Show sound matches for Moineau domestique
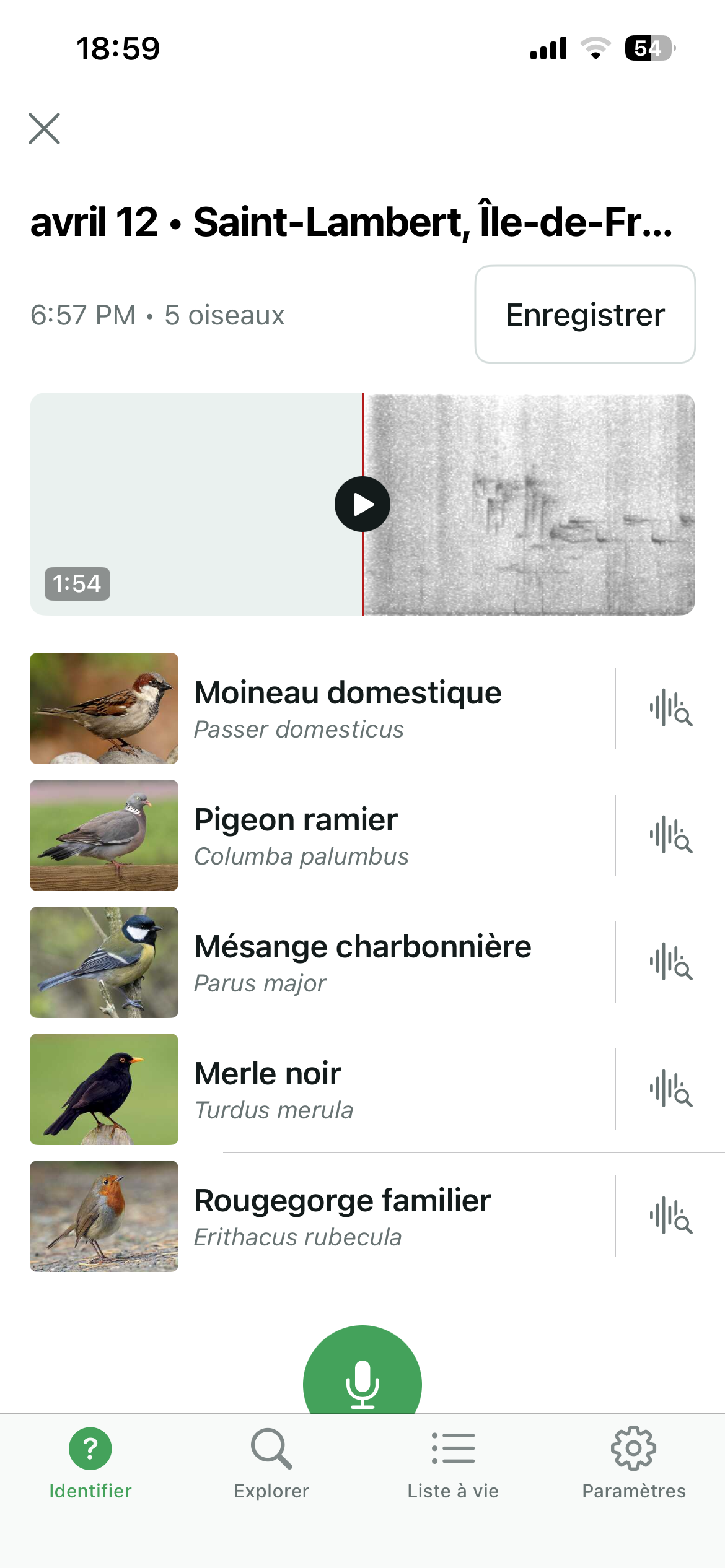The width and height of the screenshot is (725, 1568). (670, 708)
